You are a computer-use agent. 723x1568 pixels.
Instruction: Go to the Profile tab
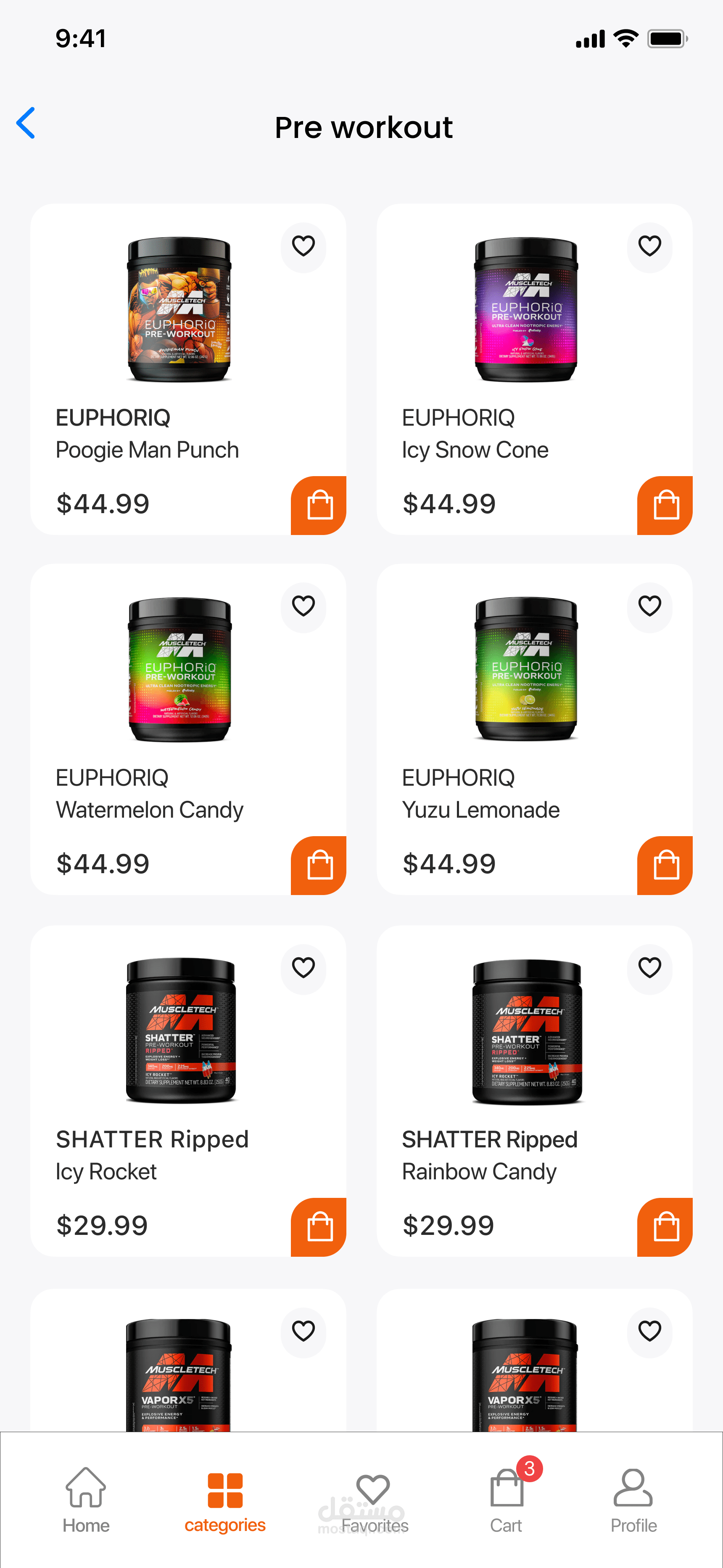633,1500
